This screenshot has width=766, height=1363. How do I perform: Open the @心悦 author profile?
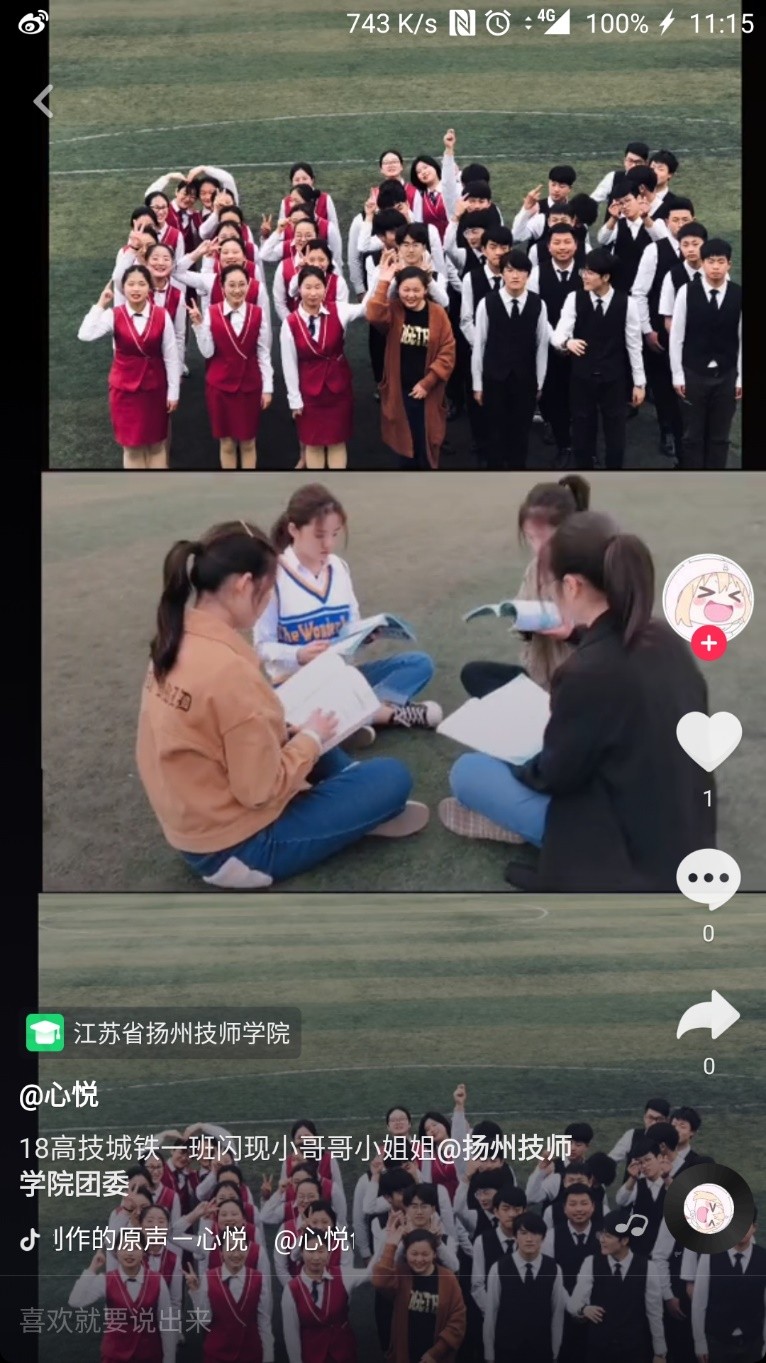click(59, 1095)
